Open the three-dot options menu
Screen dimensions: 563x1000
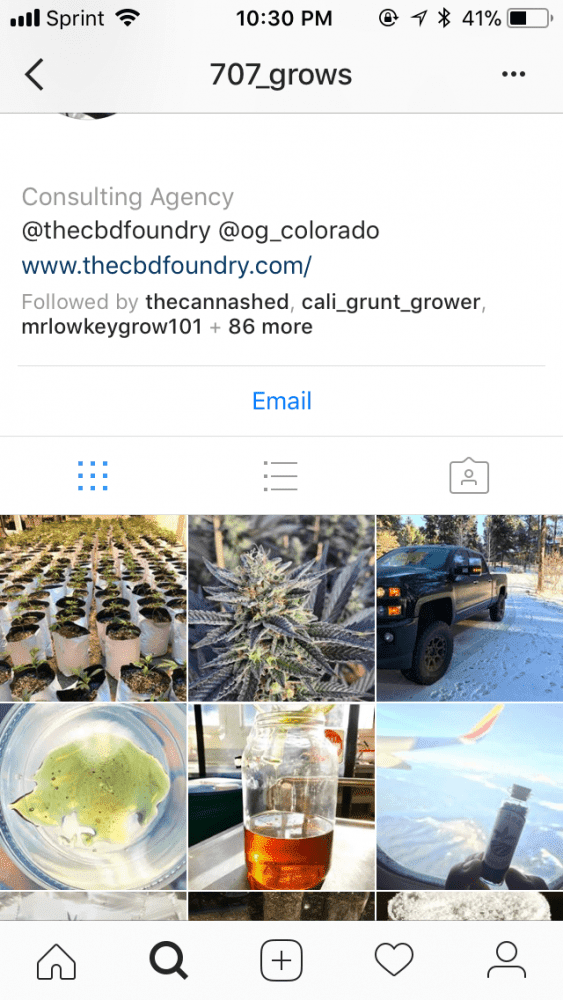coord(513,75)
